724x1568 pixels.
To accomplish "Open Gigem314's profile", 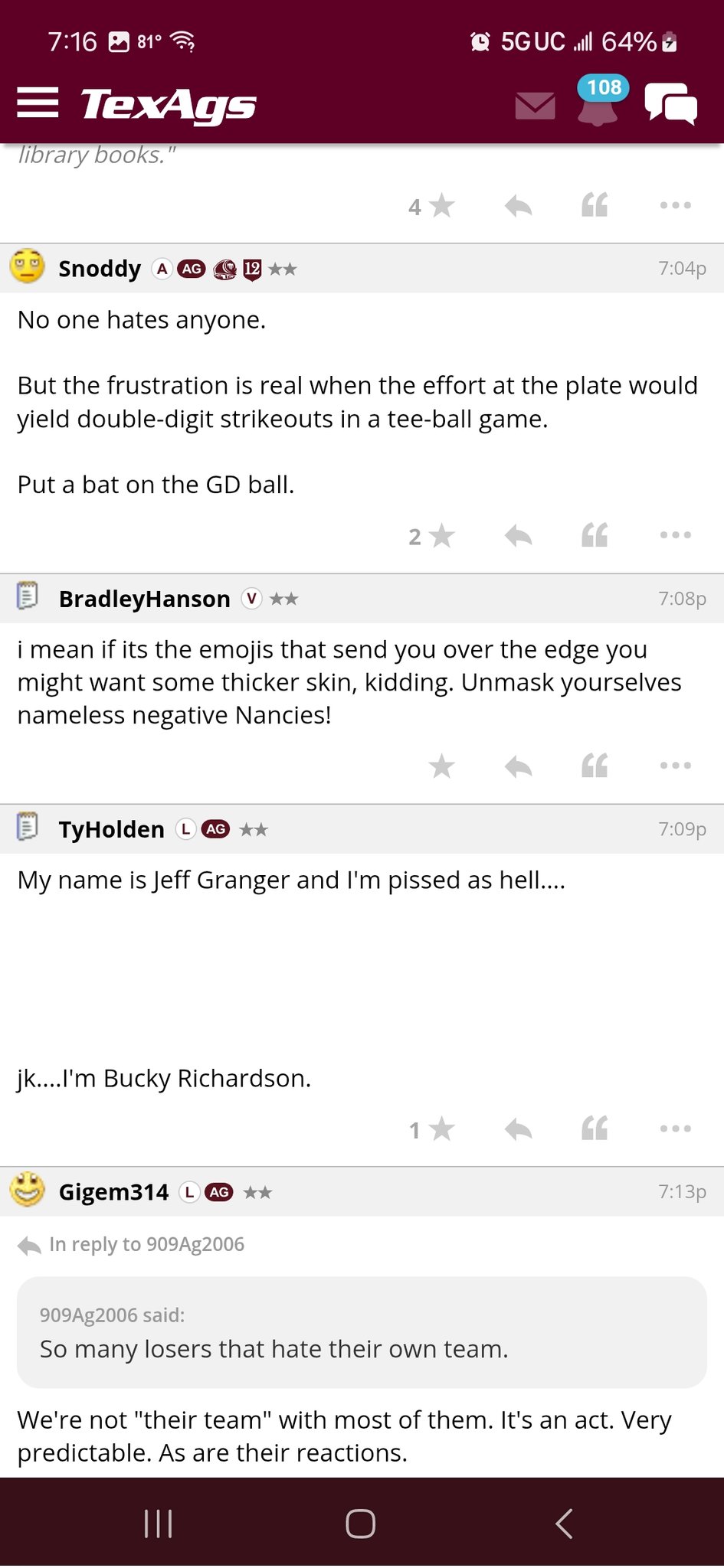I will [113, 1192].
